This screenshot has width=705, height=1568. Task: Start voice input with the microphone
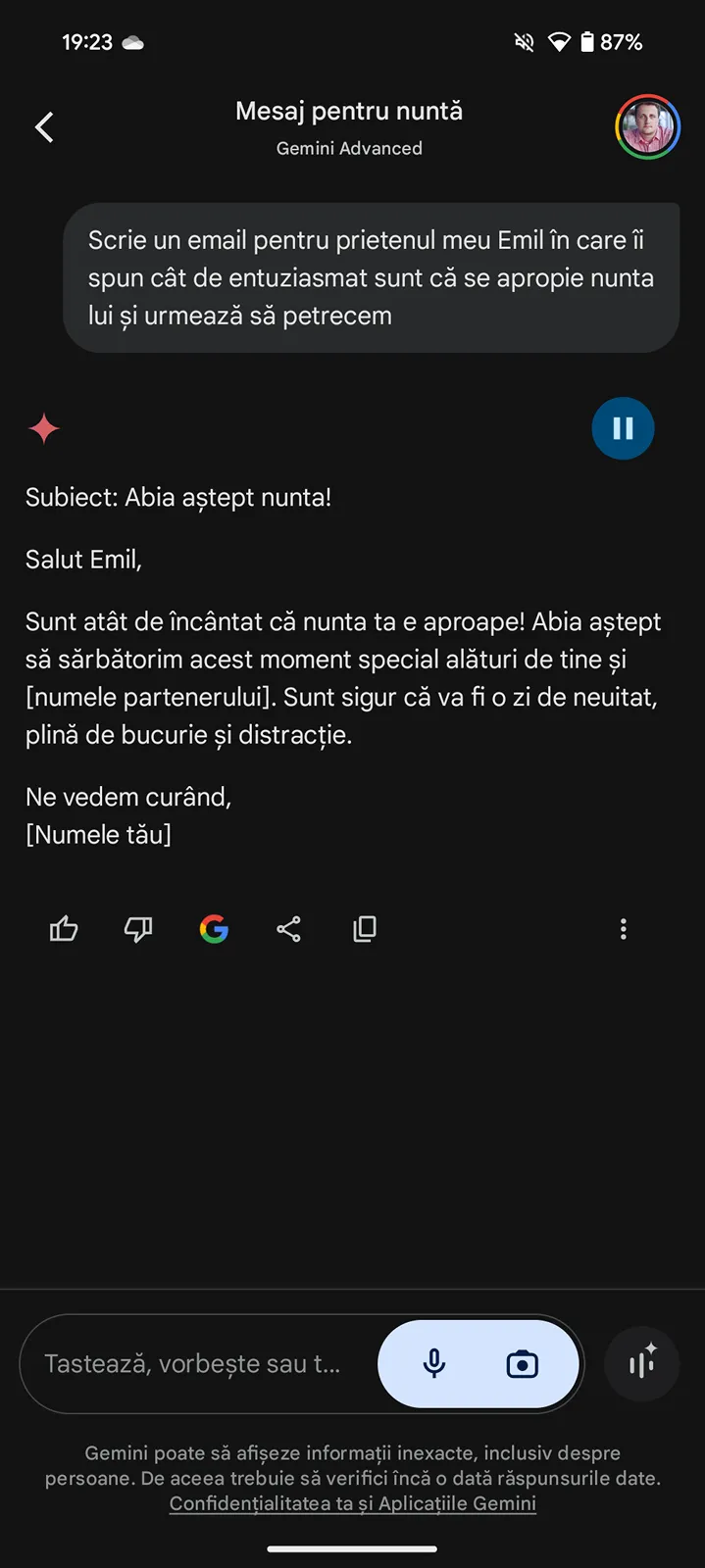point(434,1364)
